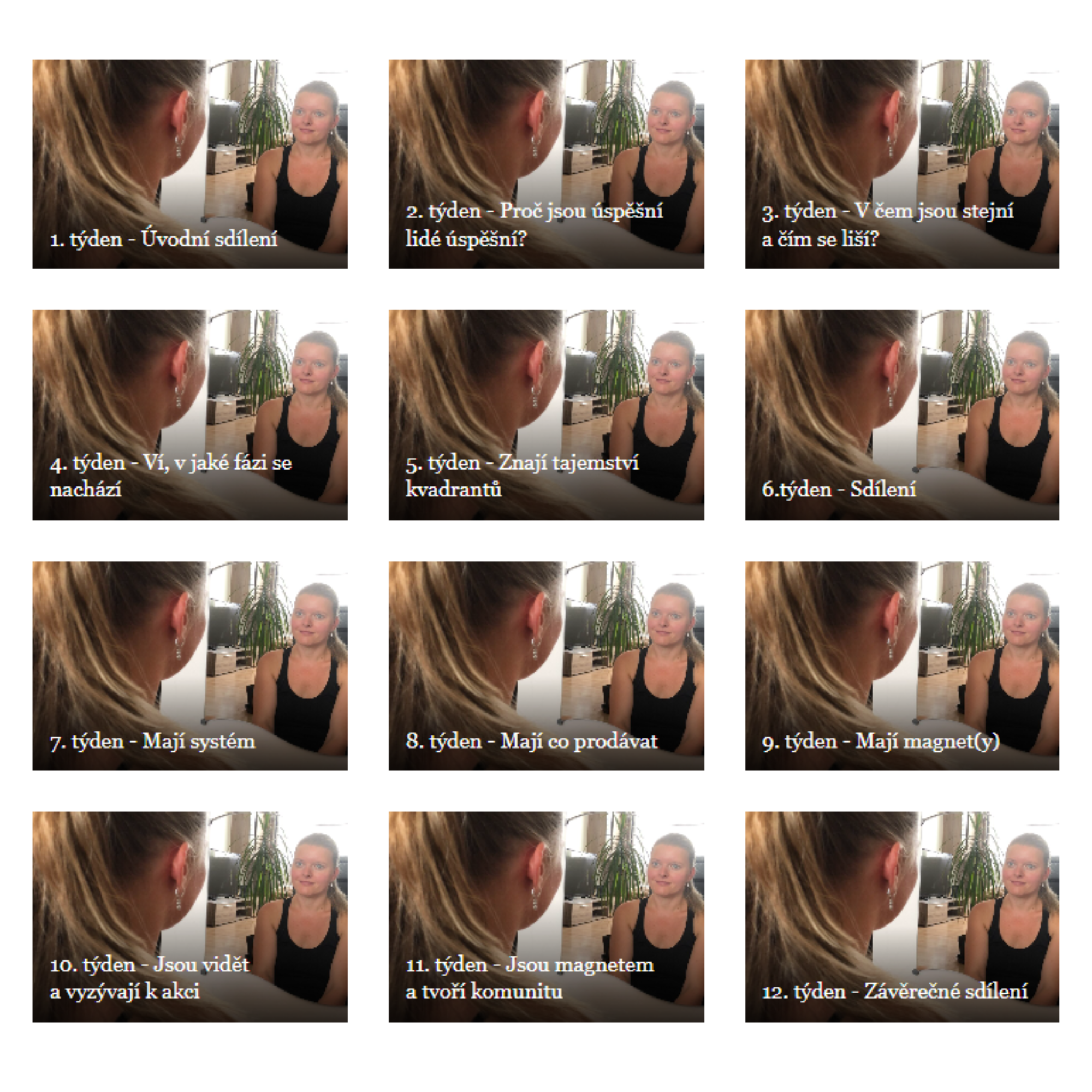The height and width of the screenshot is (1092, 1092).
Task: Open 2. týden - Proč jsou úspěšní lidé úspěšní?
Action: (x=546, y=164)
